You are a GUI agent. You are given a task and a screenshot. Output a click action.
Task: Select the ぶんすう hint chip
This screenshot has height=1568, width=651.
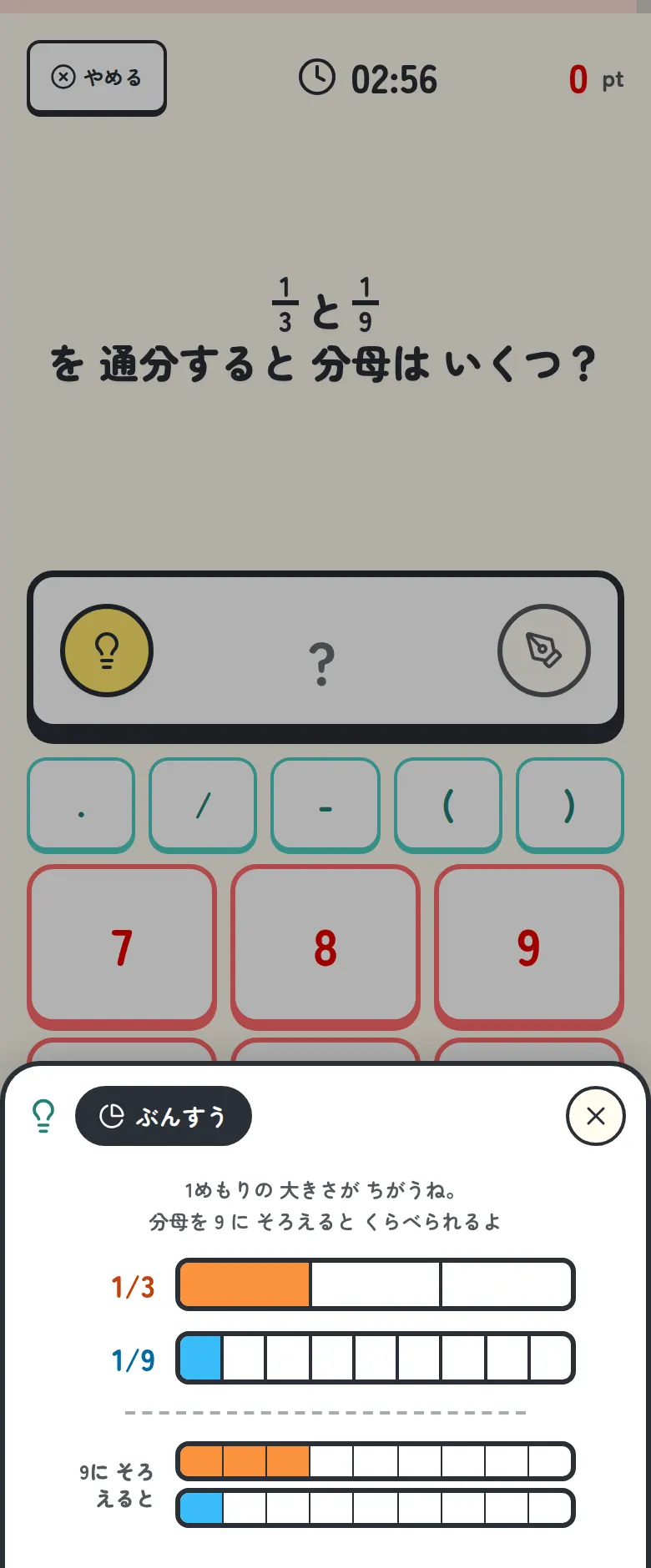coord(164,1116)
